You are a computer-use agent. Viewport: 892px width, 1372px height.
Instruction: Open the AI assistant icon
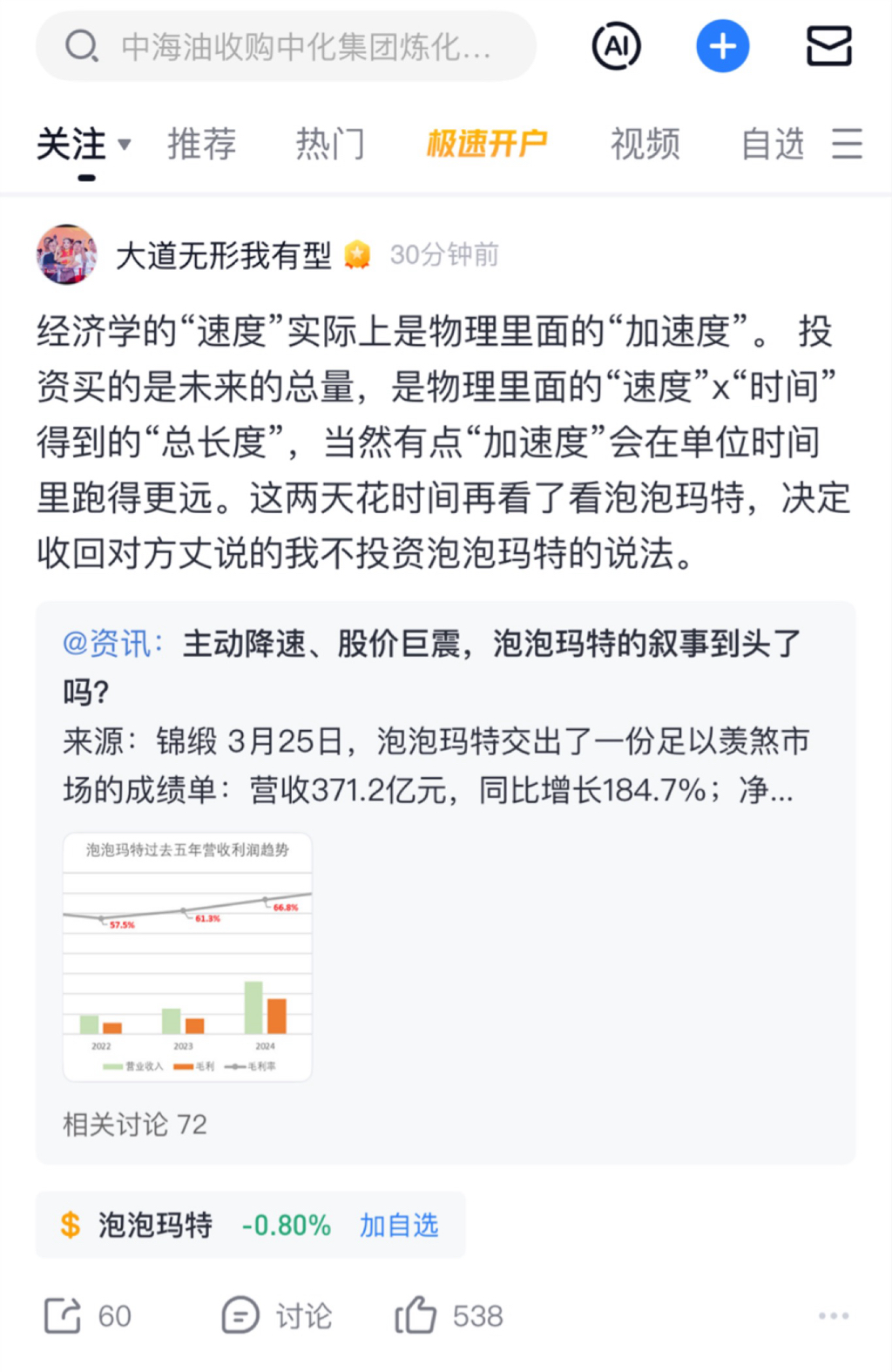coord(616,46)
